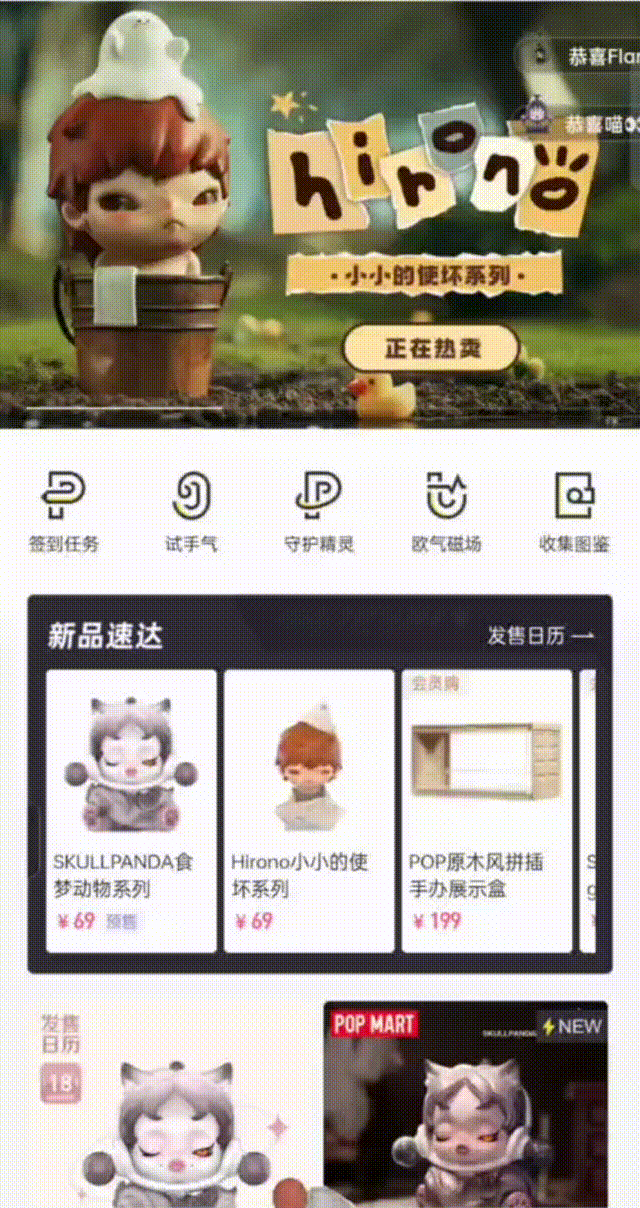Open 签到任务 check-in tasks
The image size is (640, 1208).
pyautogui.click(x=64, y=510)
